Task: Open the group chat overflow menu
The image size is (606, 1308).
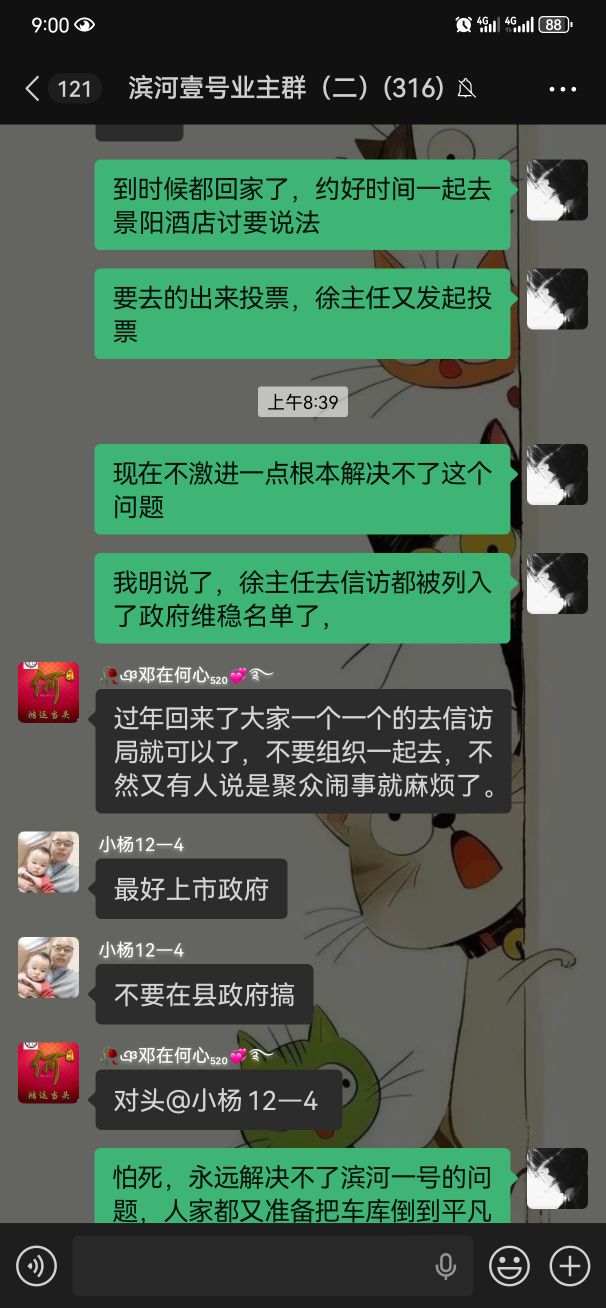Action: pos(563,89)
